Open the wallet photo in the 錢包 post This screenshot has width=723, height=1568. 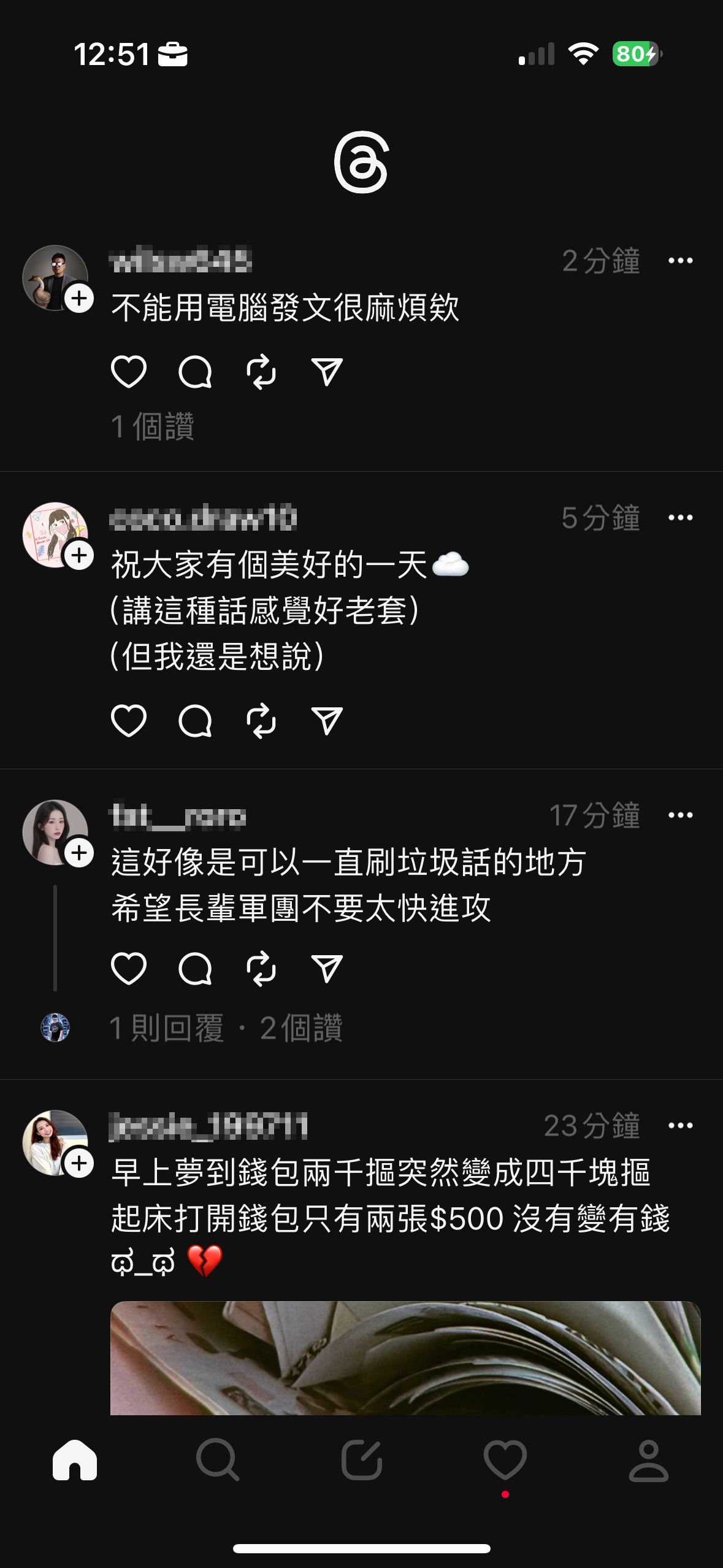tap(405, 1358)
